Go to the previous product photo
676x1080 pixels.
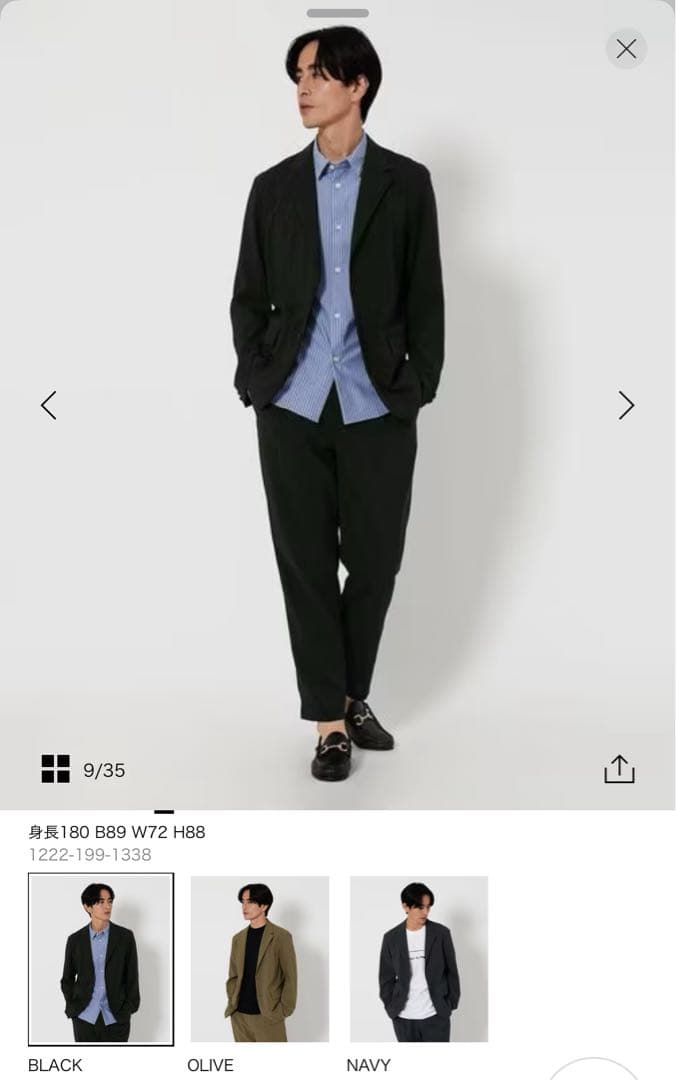point(48,405)
